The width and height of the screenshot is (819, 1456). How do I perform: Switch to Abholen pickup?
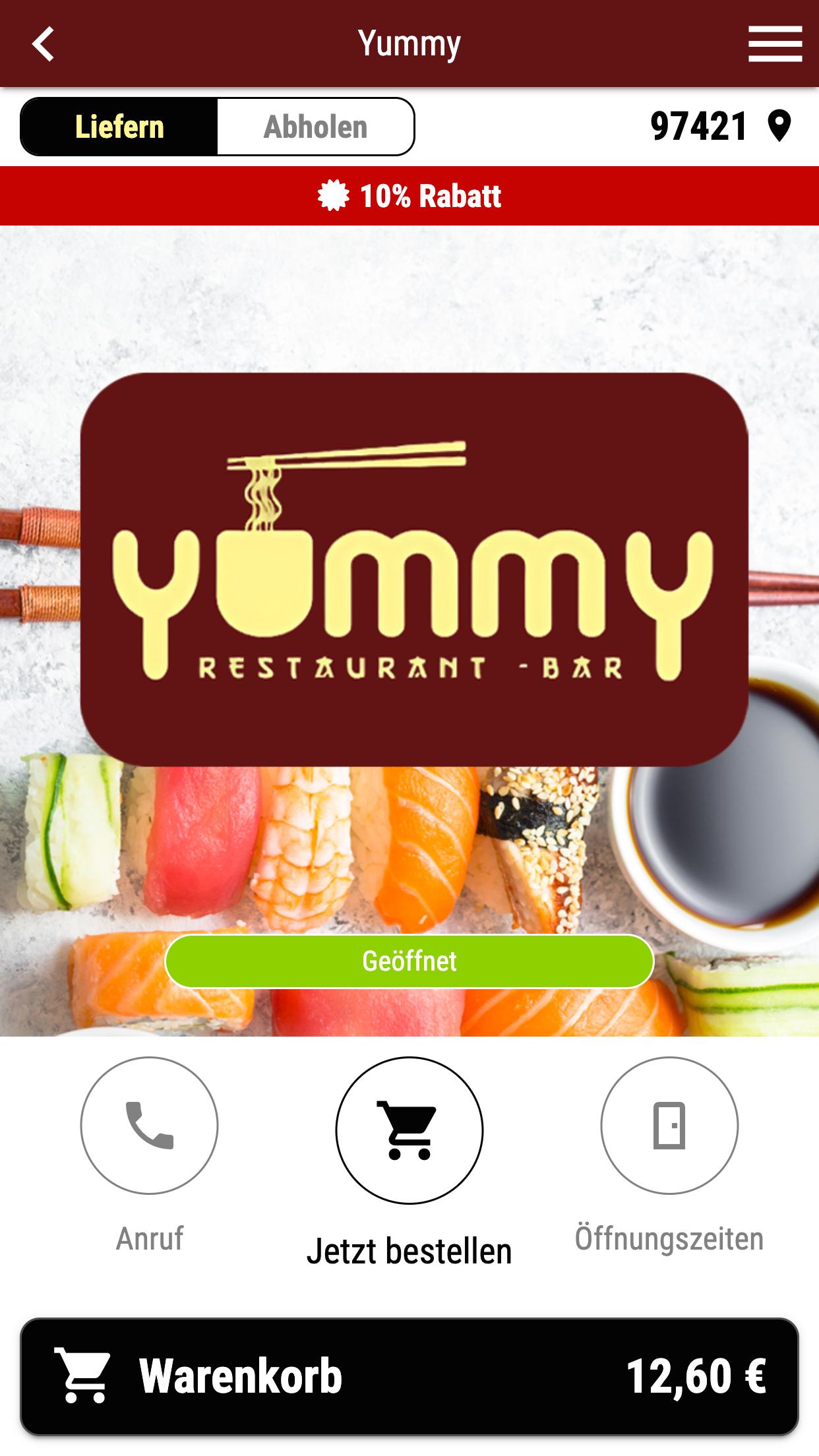315,127
